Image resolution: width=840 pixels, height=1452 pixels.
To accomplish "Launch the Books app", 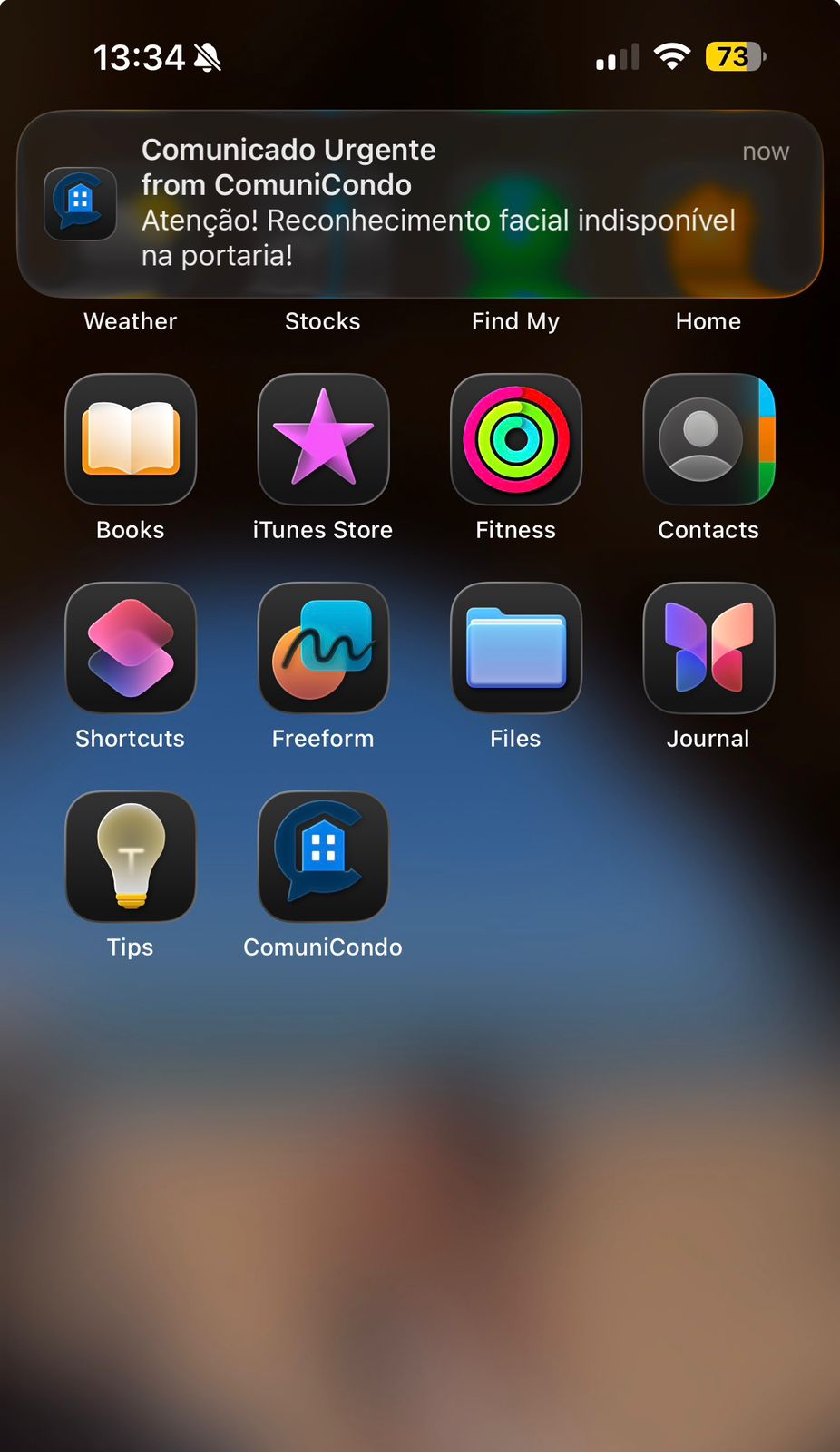I will (131, 439).
